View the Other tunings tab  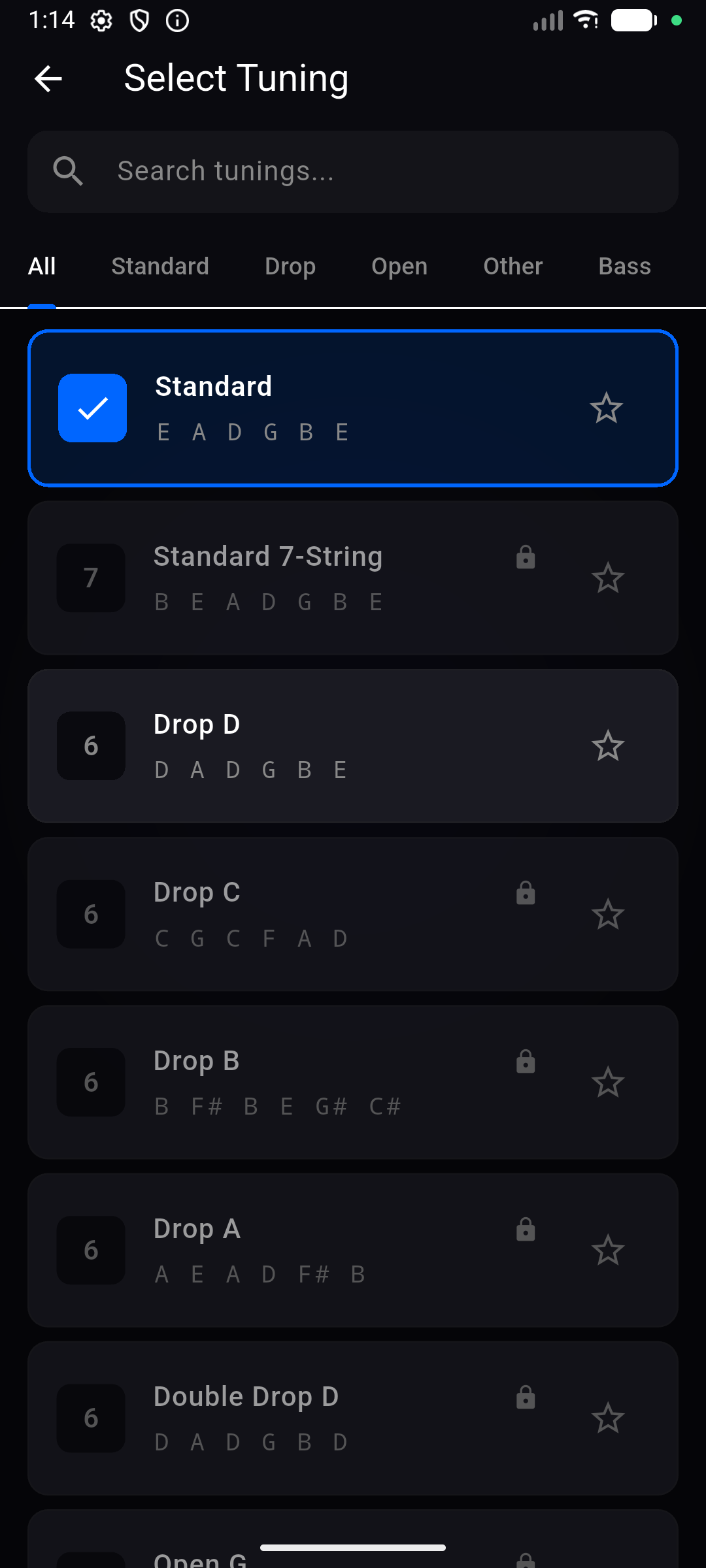[513, 266]
